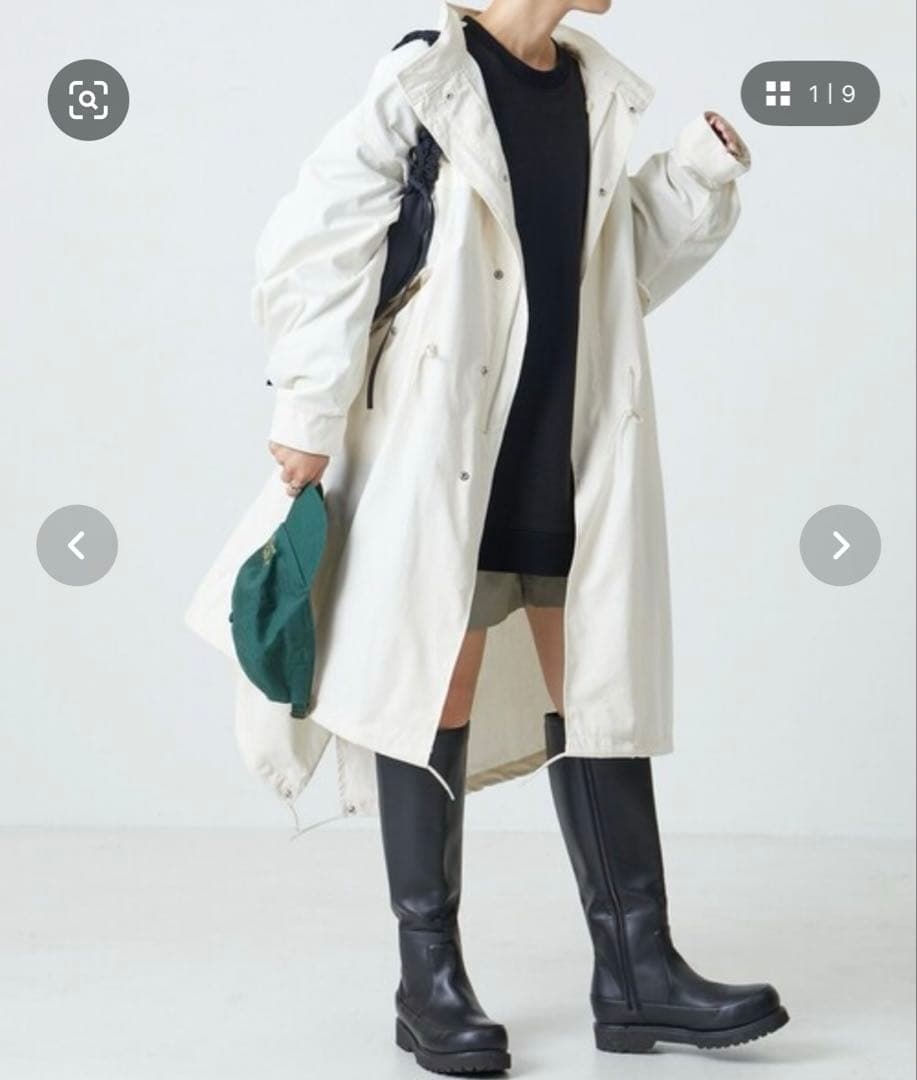Open the visual image search icon
The image size is (917, 1080).
point(88,99)
